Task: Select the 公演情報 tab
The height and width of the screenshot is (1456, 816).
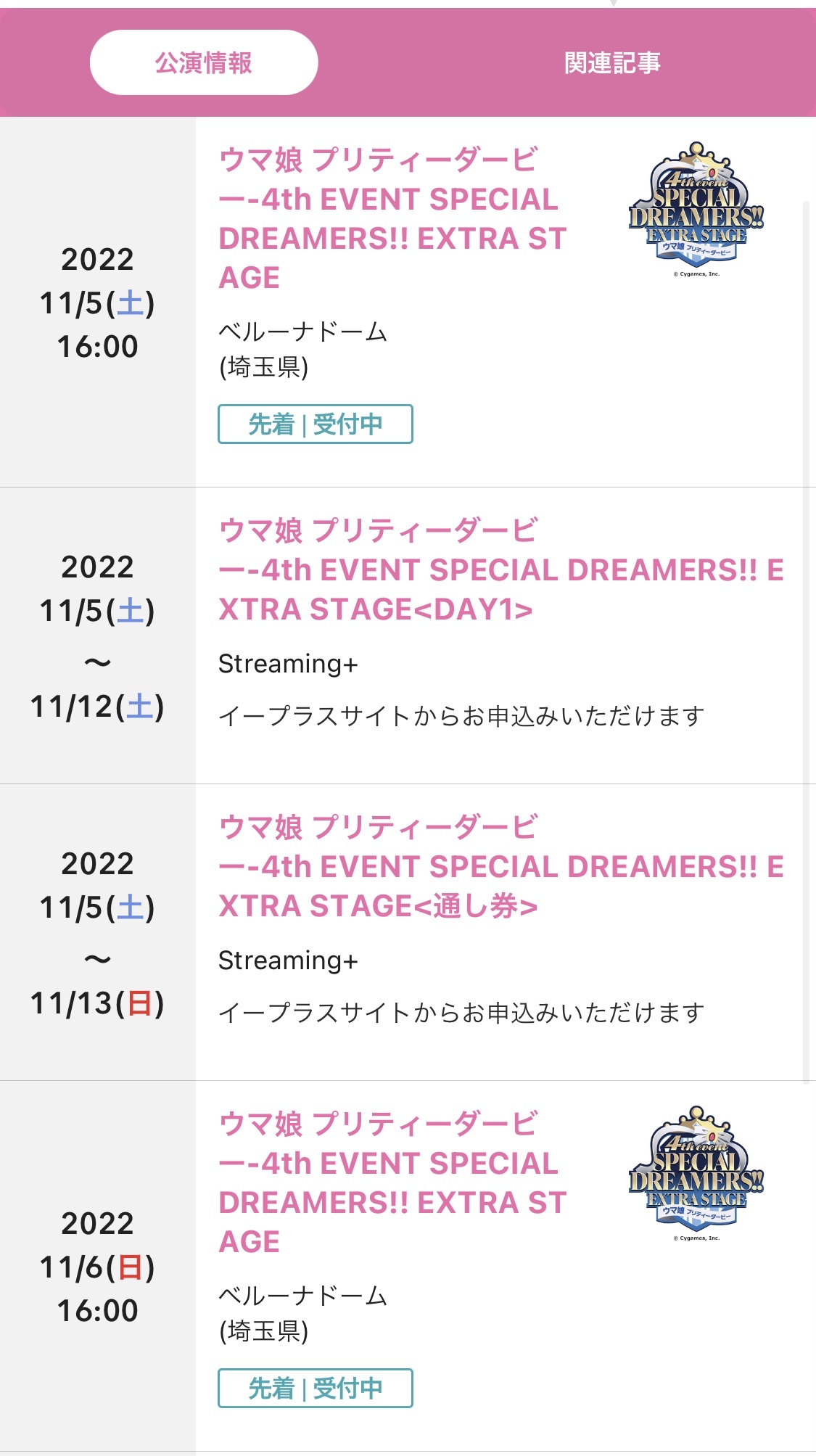Action: click(204, 62)
